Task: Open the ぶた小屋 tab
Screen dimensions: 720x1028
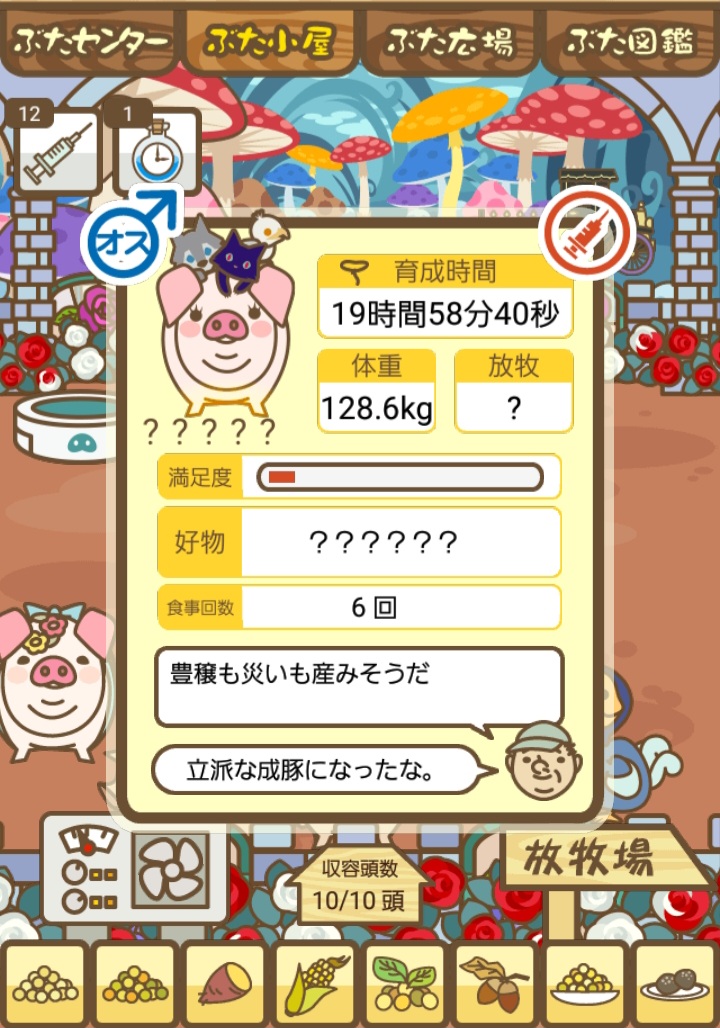Action: (268, 41)
